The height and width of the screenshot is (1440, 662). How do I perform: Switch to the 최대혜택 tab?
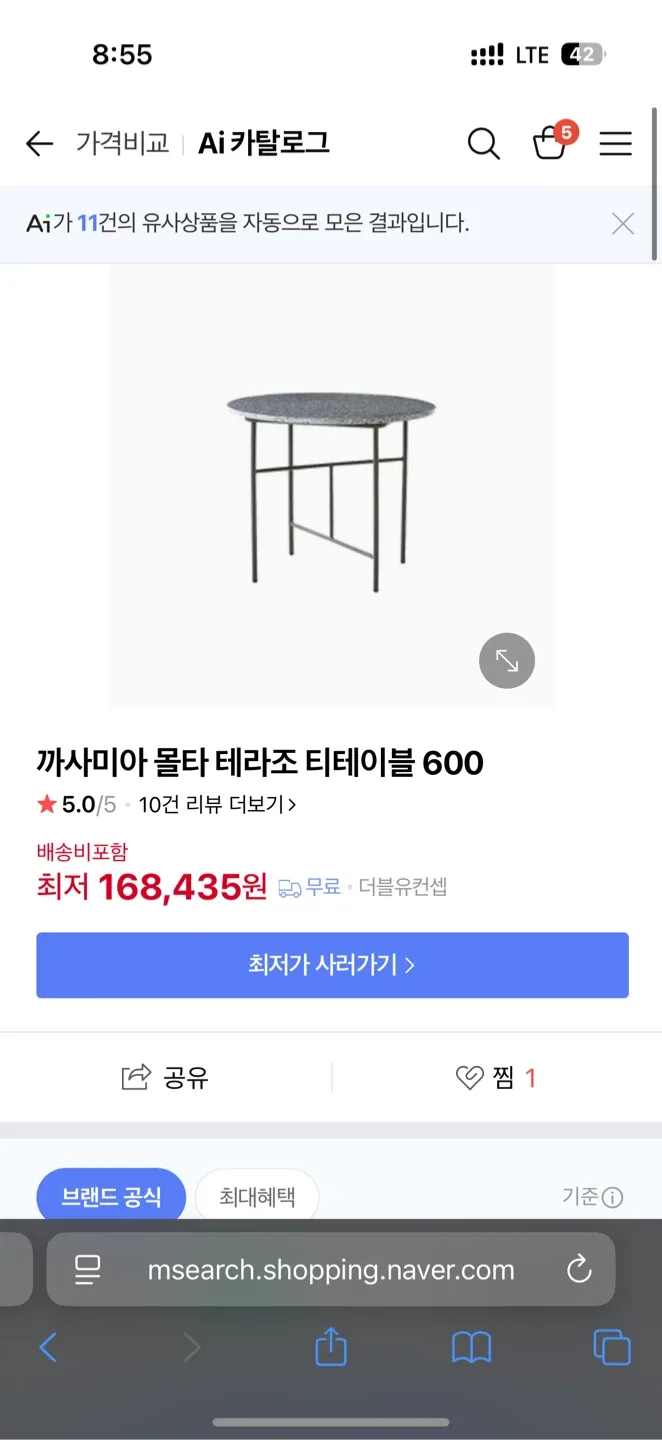[x=257, y=1196]
